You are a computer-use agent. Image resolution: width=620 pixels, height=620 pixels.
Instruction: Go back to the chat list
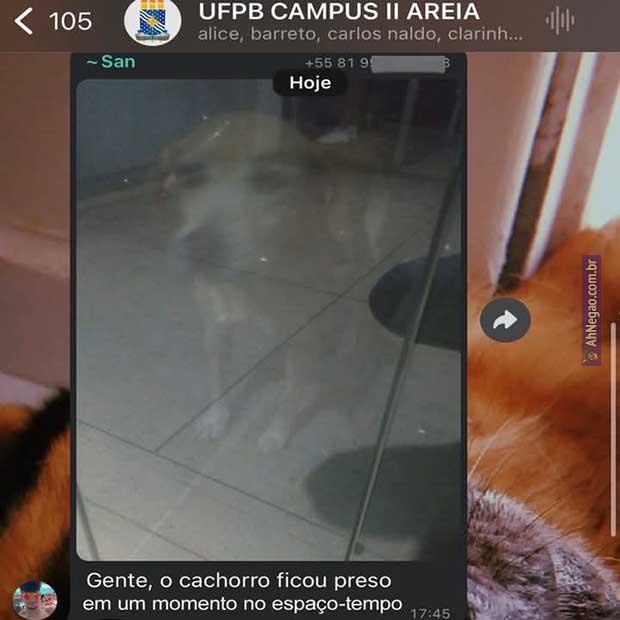[24, 21]
